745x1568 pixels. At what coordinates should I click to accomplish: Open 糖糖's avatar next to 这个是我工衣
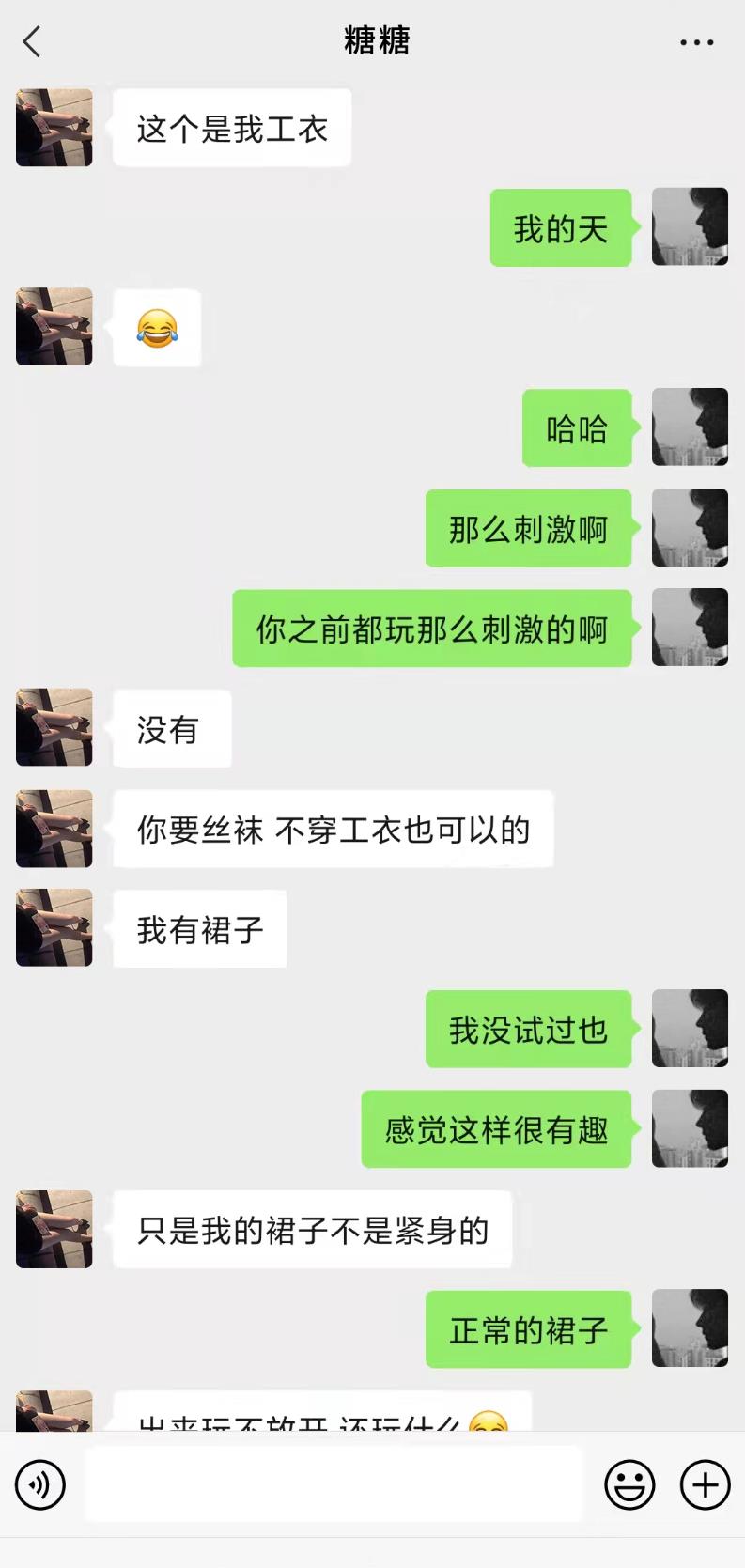[x=54, y=128]
